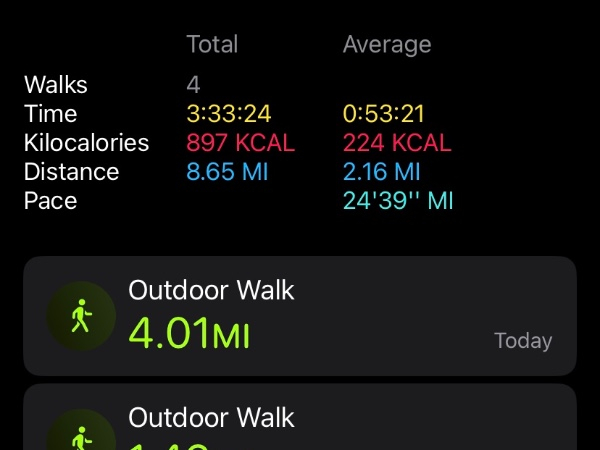Open the second Outdoor Walk card
This screenshot has width=600, height=450.
coord(299,420)
